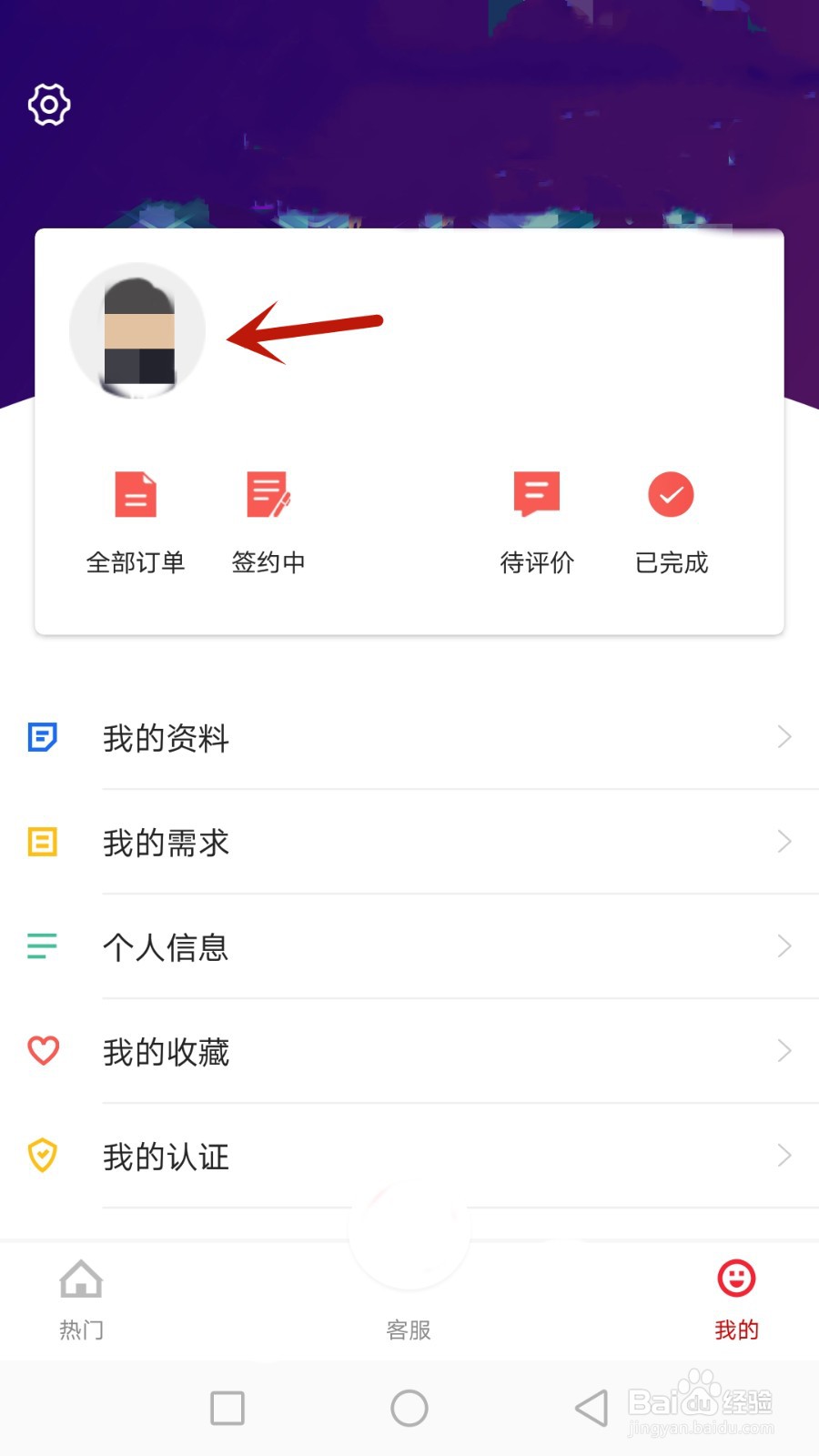Screen dimensions: 819x1456
Task: Expand the 我的需求 row chevron
Action: [784, 842]
